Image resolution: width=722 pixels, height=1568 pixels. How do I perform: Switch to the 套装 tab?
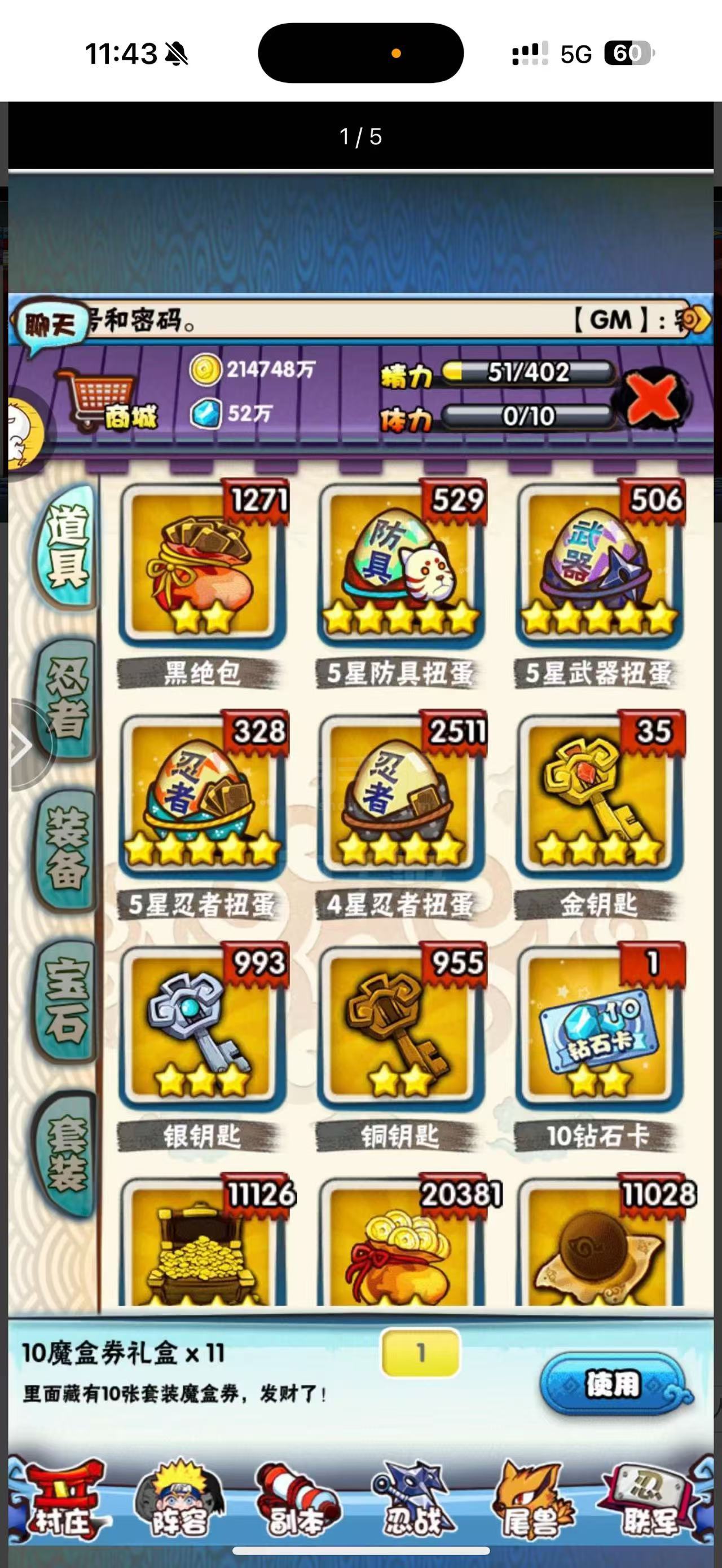pyautogui.click(x=67, y=1152)
